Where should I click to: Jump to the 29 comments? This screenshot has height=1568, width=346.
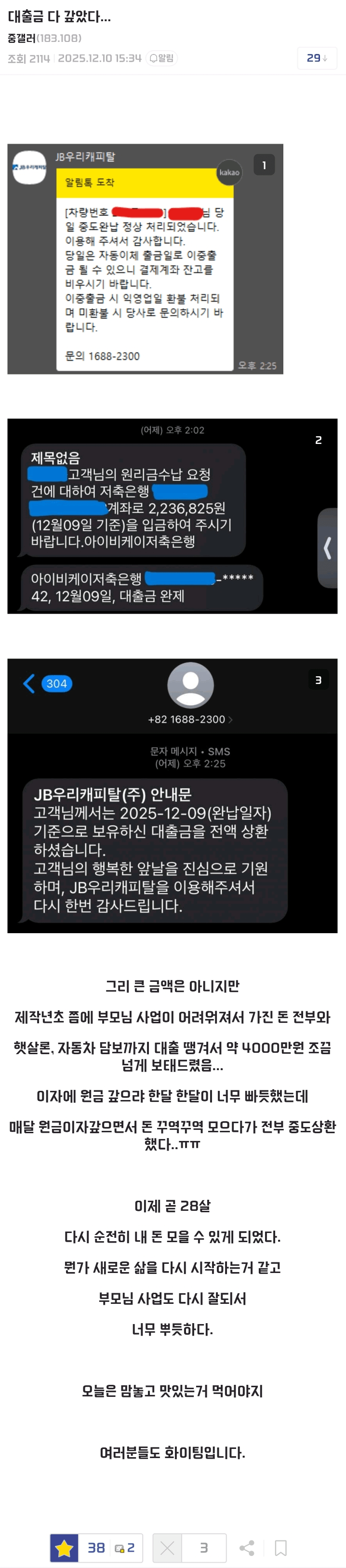317,58
